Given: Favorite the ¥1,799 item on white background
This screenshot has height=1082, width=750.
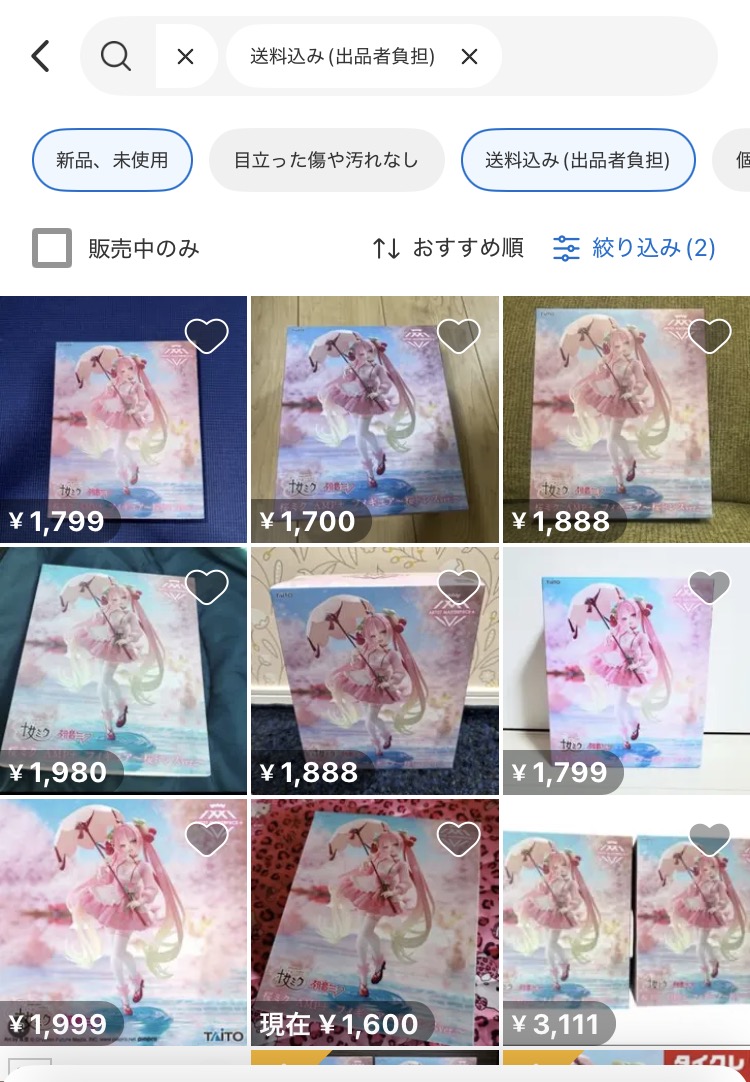Looking at the screenshot, I should pyautogui.click(x=710, y=587).
